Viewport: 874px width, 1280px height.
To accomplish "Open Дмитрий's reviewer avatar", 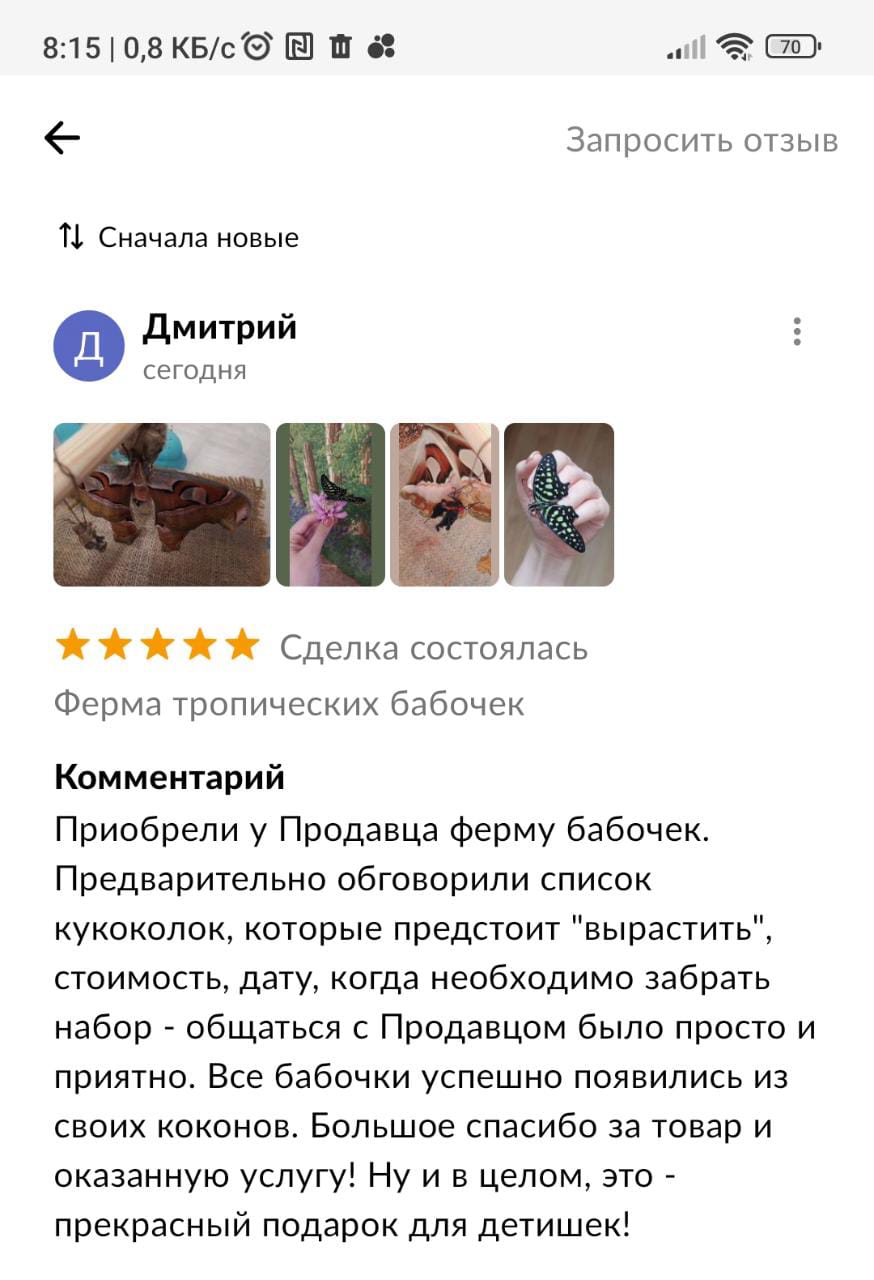I will [x=89, y=346].
